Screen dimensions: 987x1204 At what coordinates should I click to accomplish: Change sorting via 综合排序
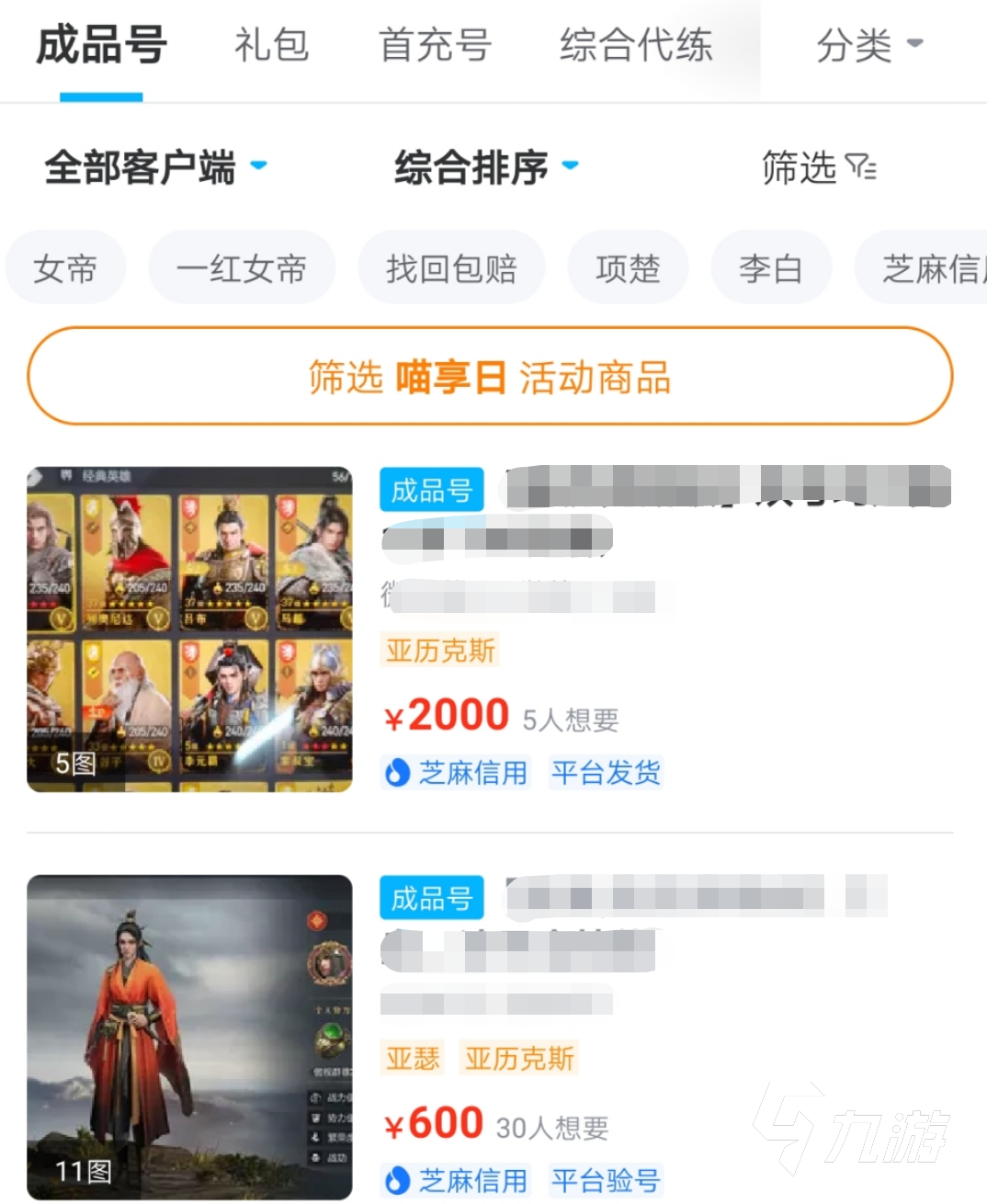click(x=486, y=167)
